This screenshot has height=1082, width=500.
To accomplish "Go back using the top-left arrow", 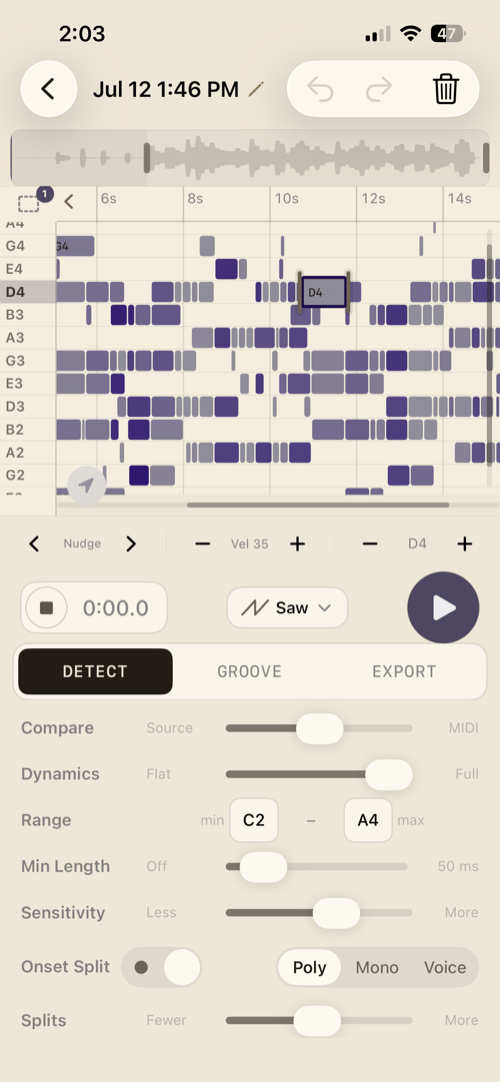I will pyautogui.click(x=48, y=89).
